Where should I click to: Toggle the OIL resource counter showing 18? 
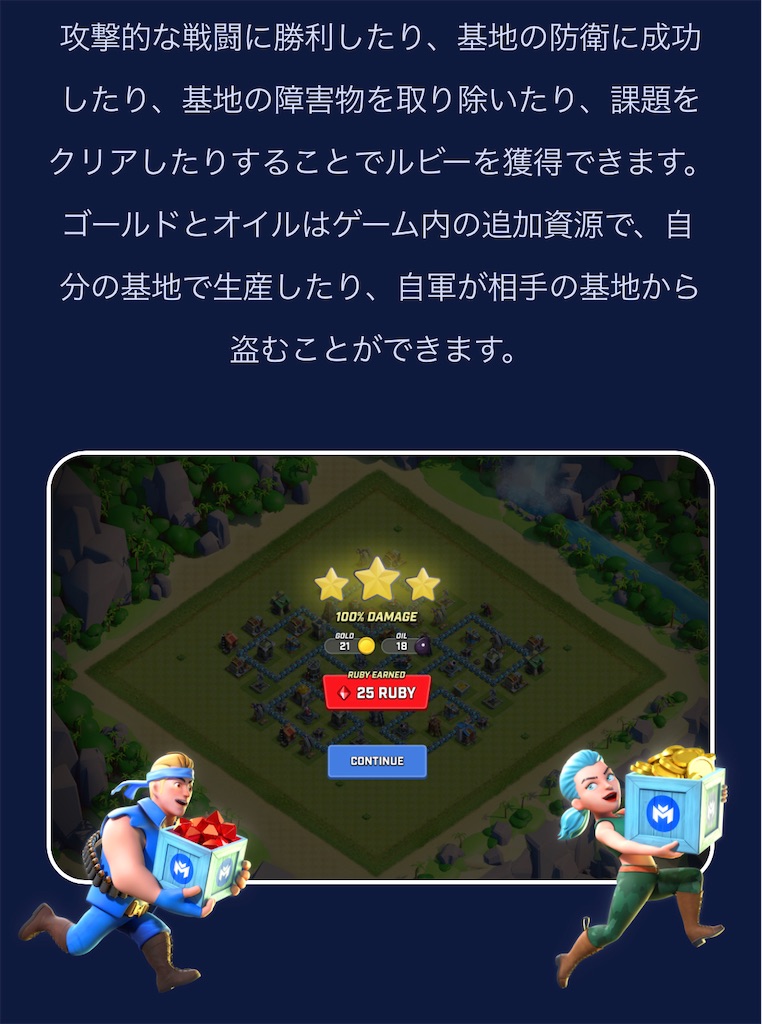point(400,646)
